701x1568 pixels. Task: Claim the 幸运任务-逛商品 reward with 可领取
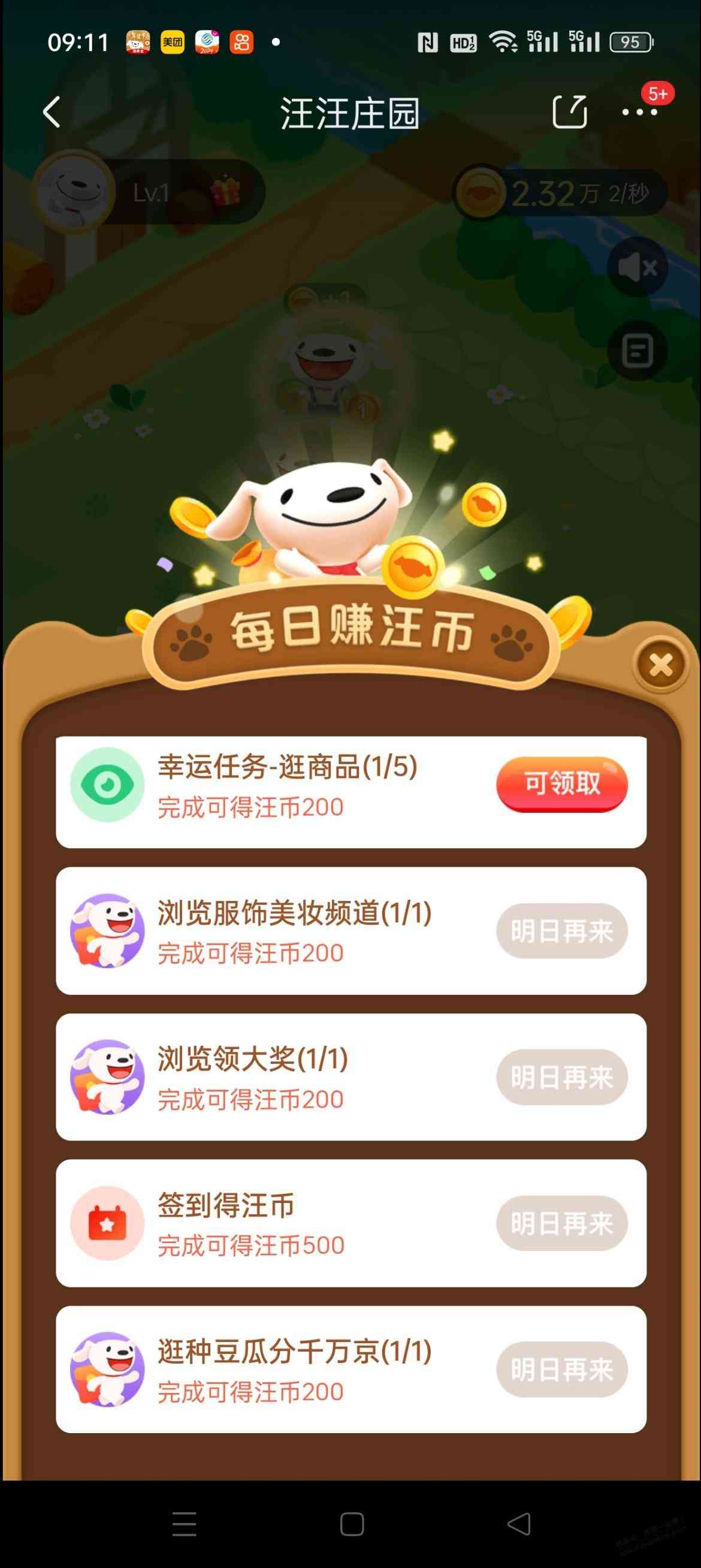pos(561,784)
